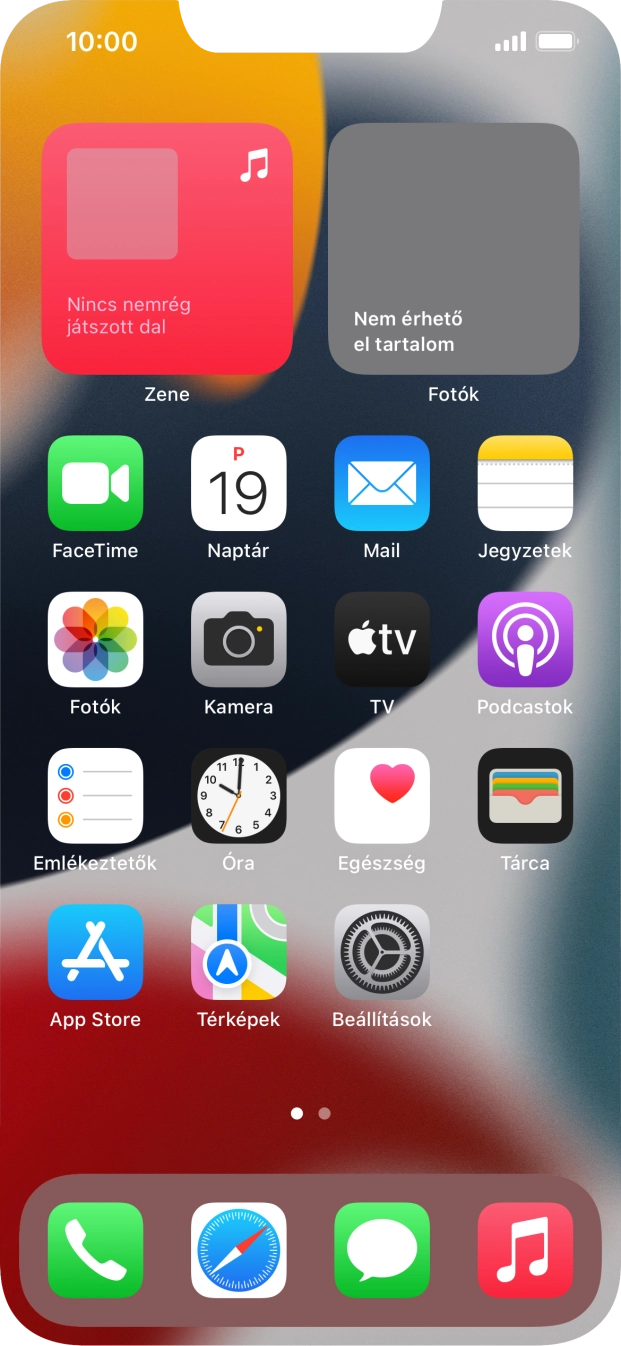Launch the Egészség health app
This screenshot has width=621, height=1346.
coord(382,796)
